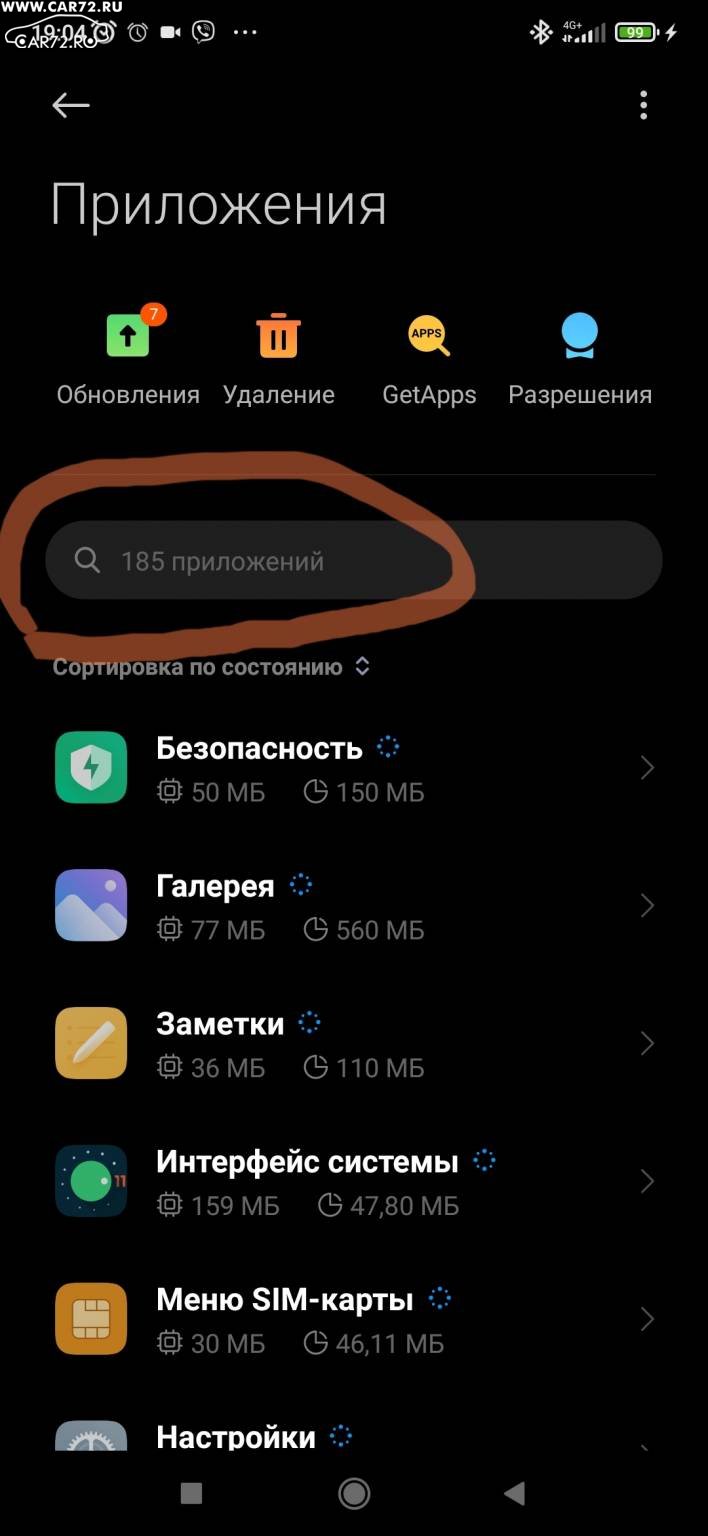Open the three-dot overflow menu

tap(644, 105)
